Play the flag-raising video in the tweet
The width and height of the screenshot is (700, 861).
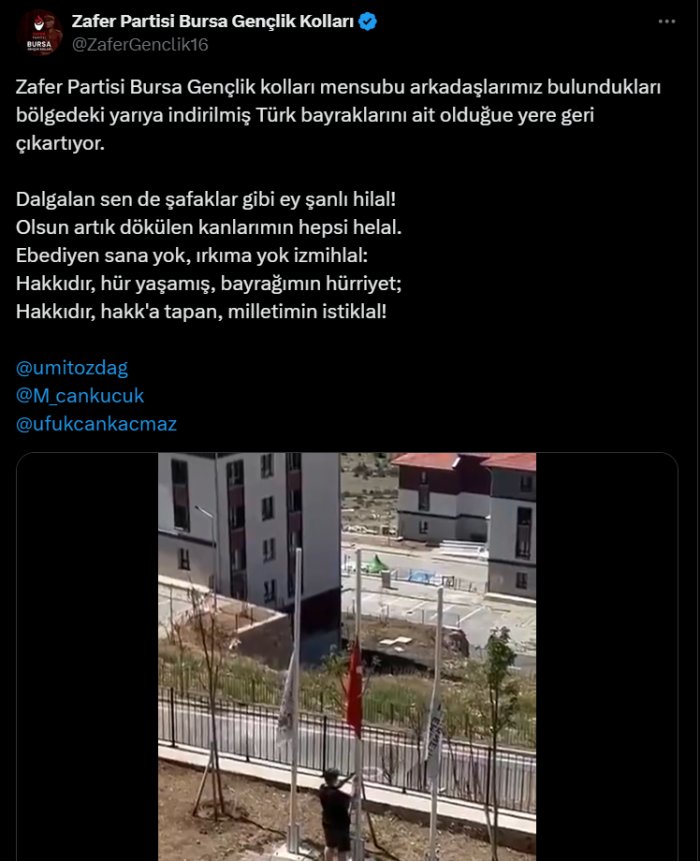click(x=347, y=656)
